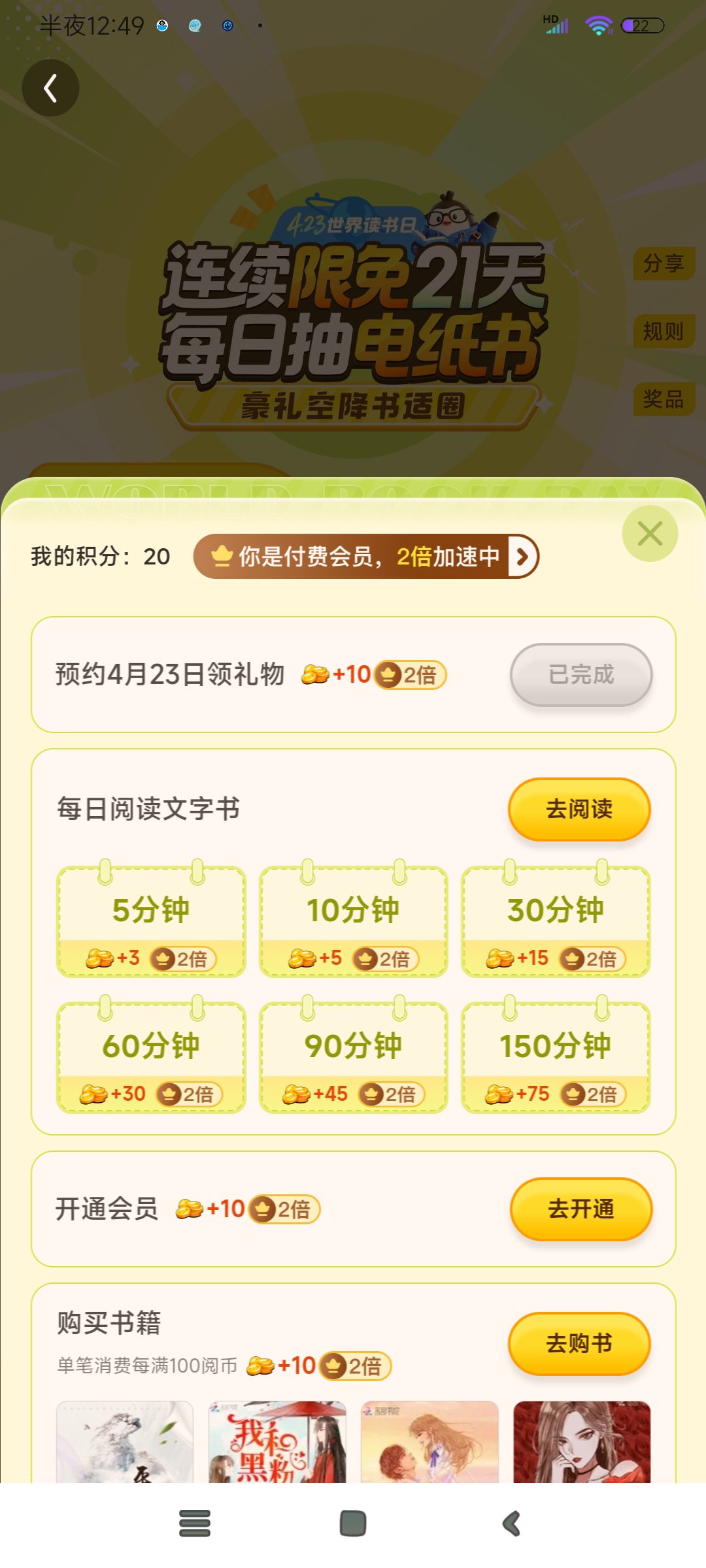The height and width of the screenshot is (1568, 706).
Task: Tap 去购书 to buy books
Action: point(579,1343)
